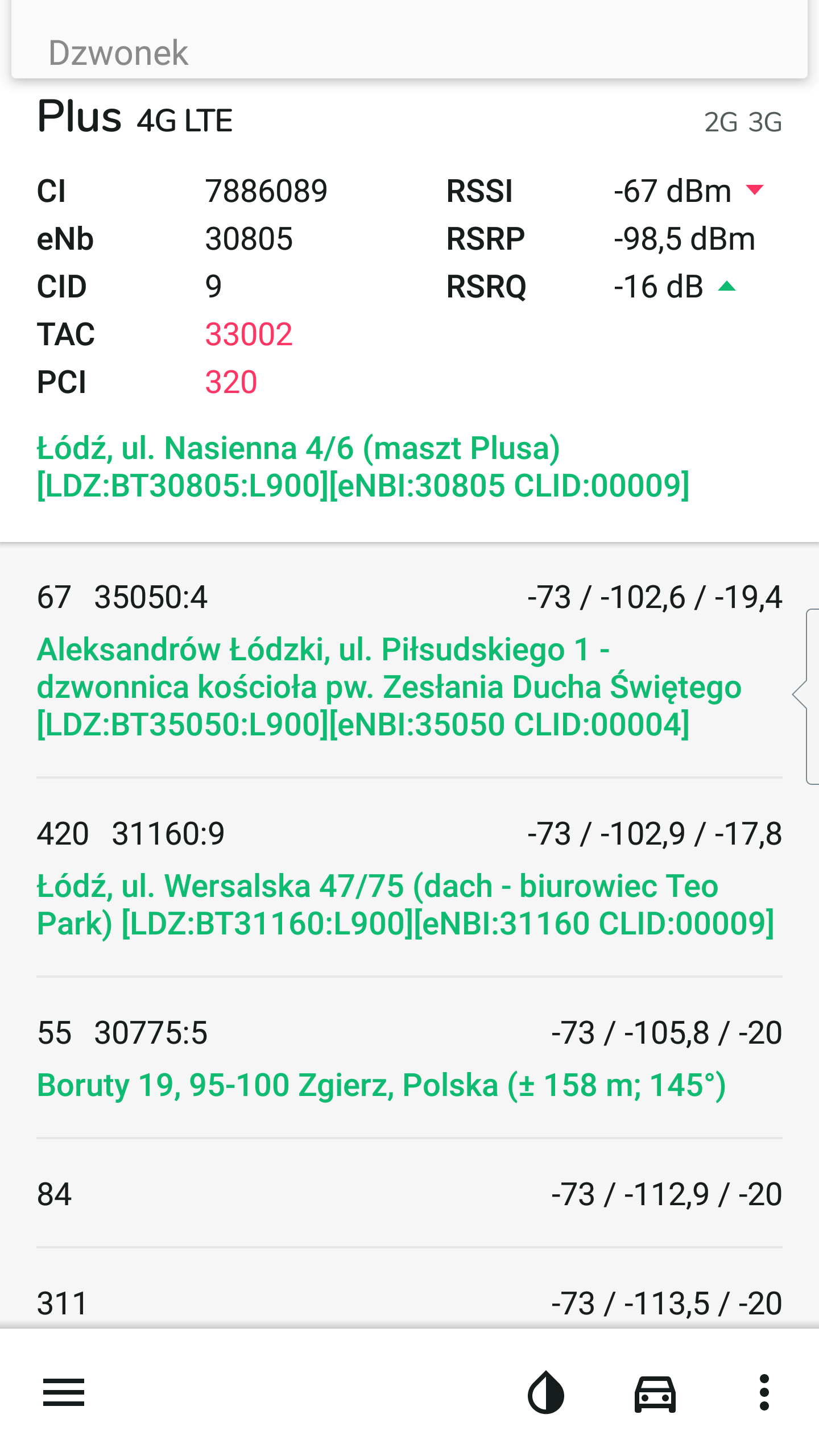Select neighbor cell with PCI 311

tap(398, 1302)
